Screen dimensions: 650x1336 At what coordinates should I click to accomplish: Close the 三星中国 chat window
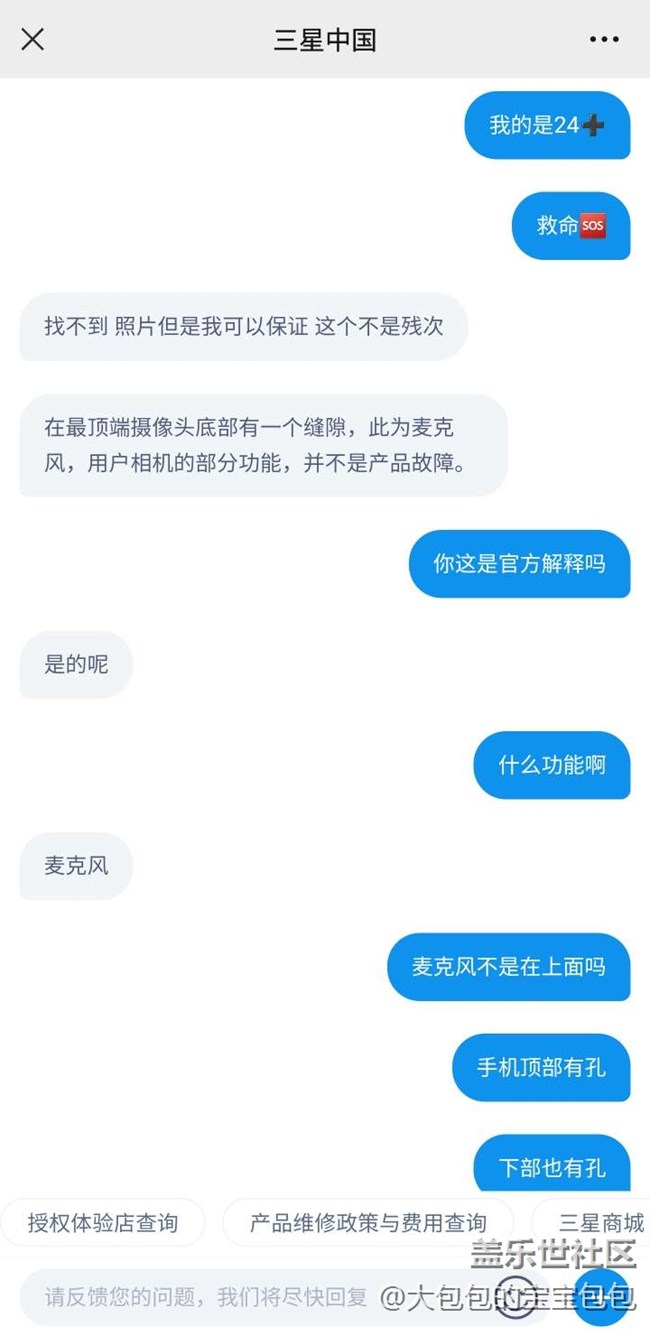[33, 39]
